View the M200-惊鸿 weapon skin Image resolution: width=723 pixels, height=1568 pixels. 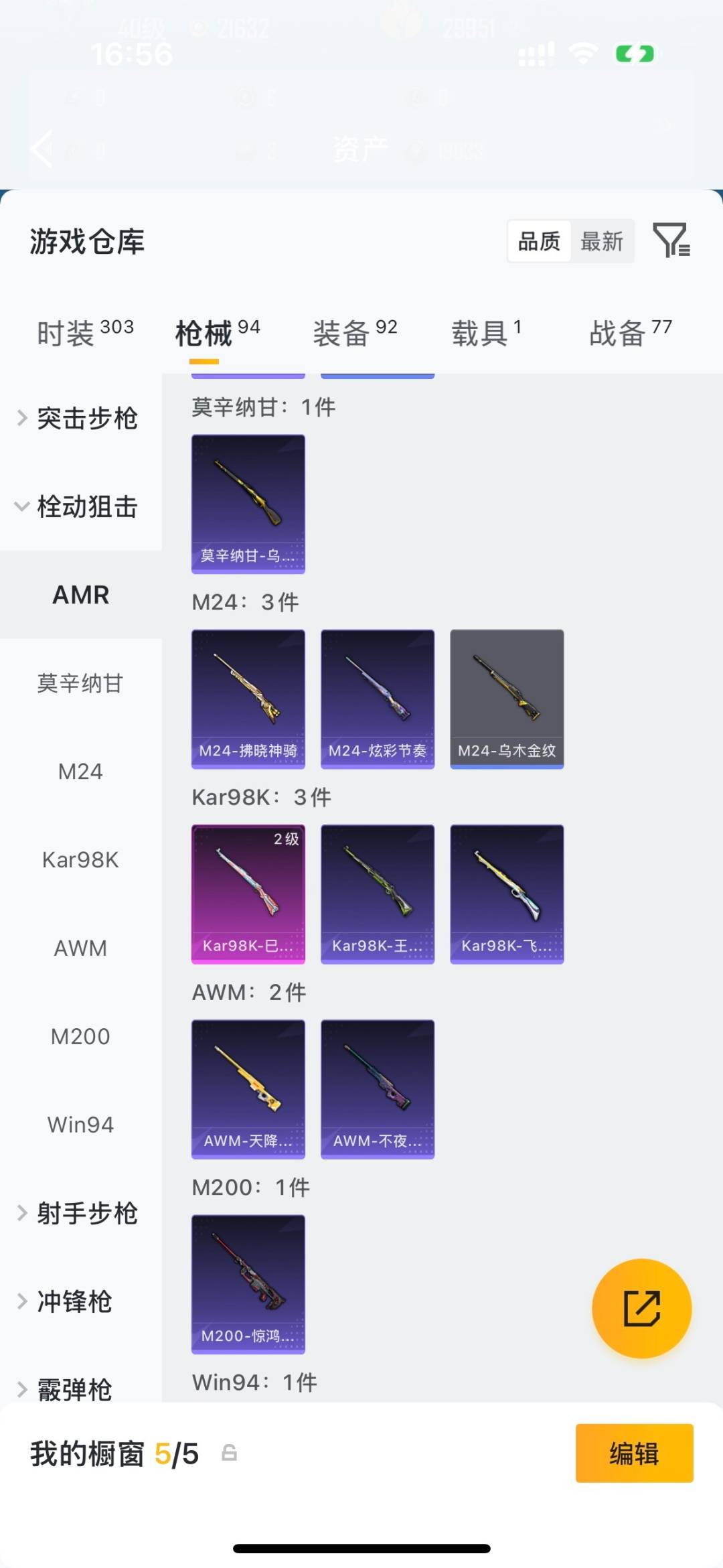pyautogui.click(x=248, y=1281)
